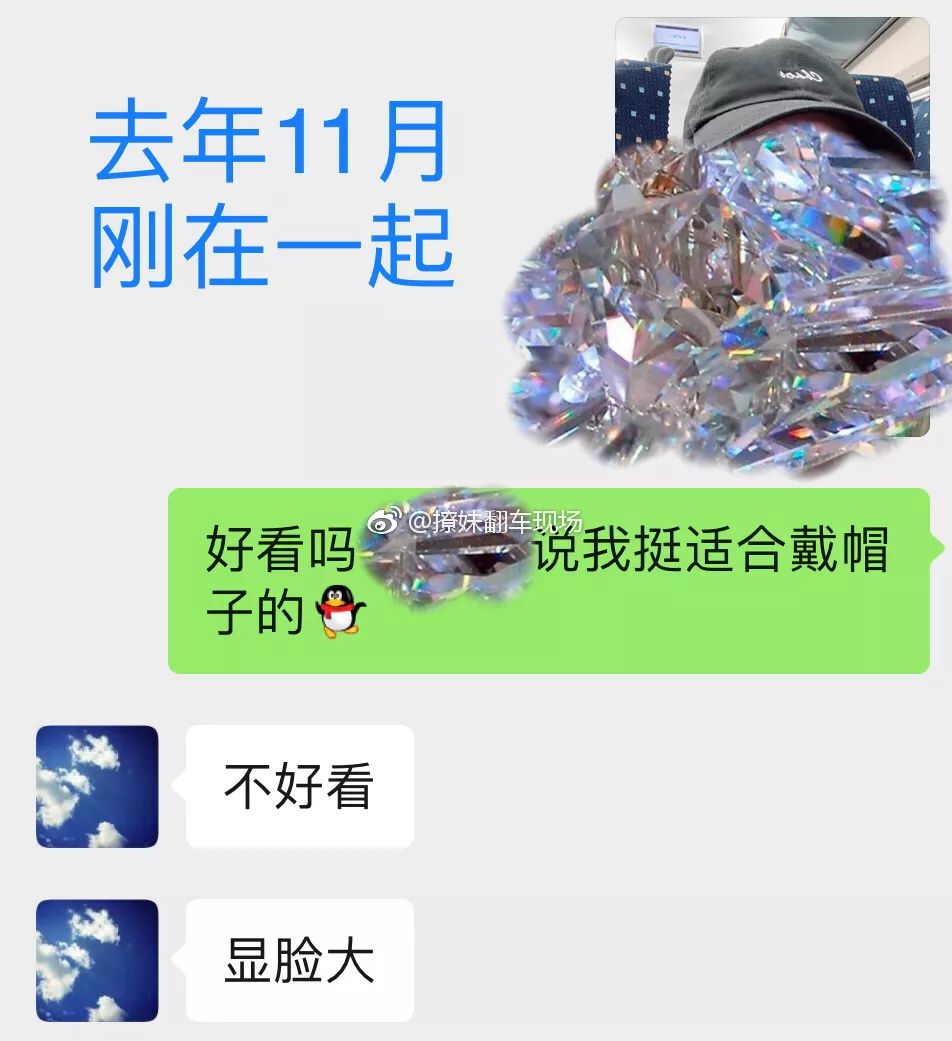Select the green bubble starting with 好看吗
The height and width of the screenshot is (1041, 952).
(550, 580)
